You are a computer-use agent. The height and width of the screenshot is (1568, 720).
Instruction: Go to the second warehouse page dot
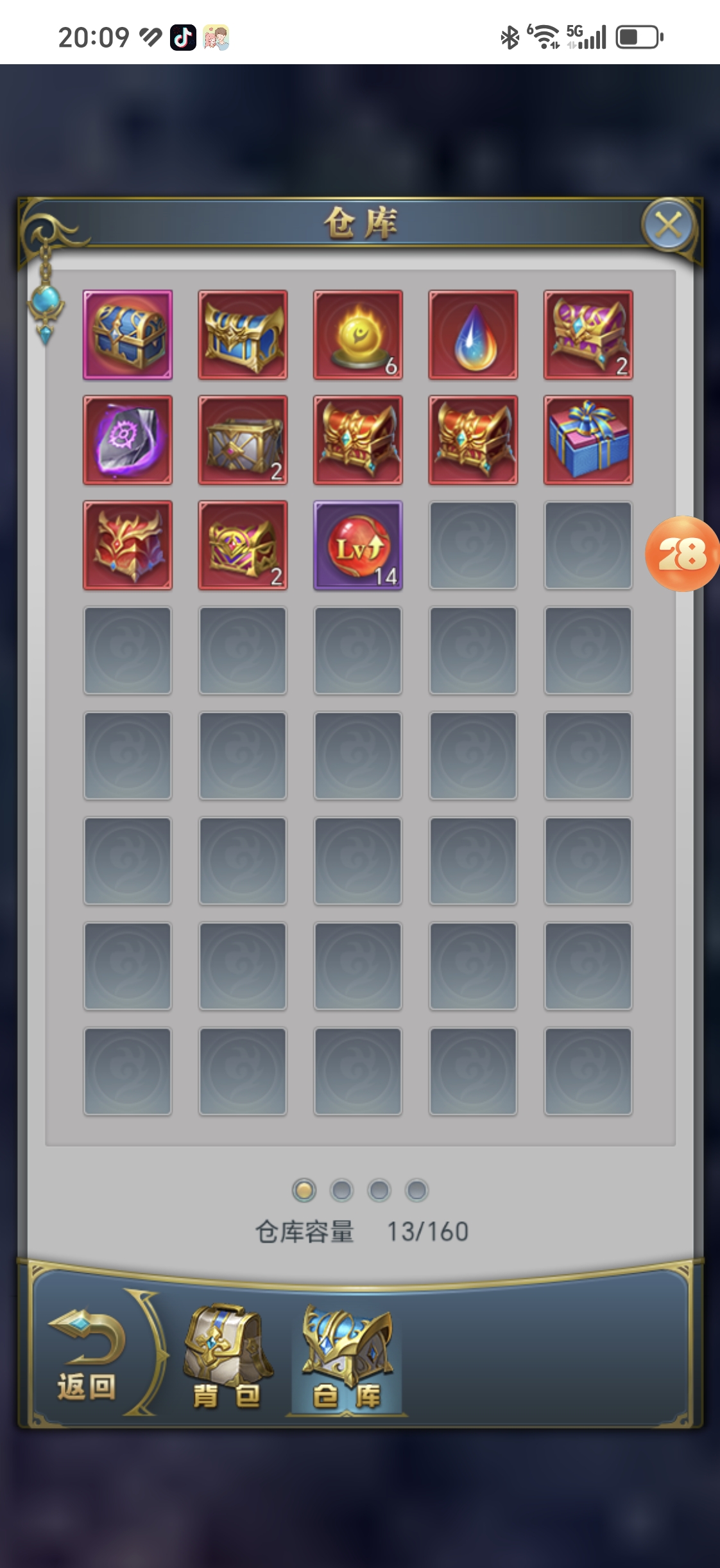pyautogui.click(x=341, y=1190)
